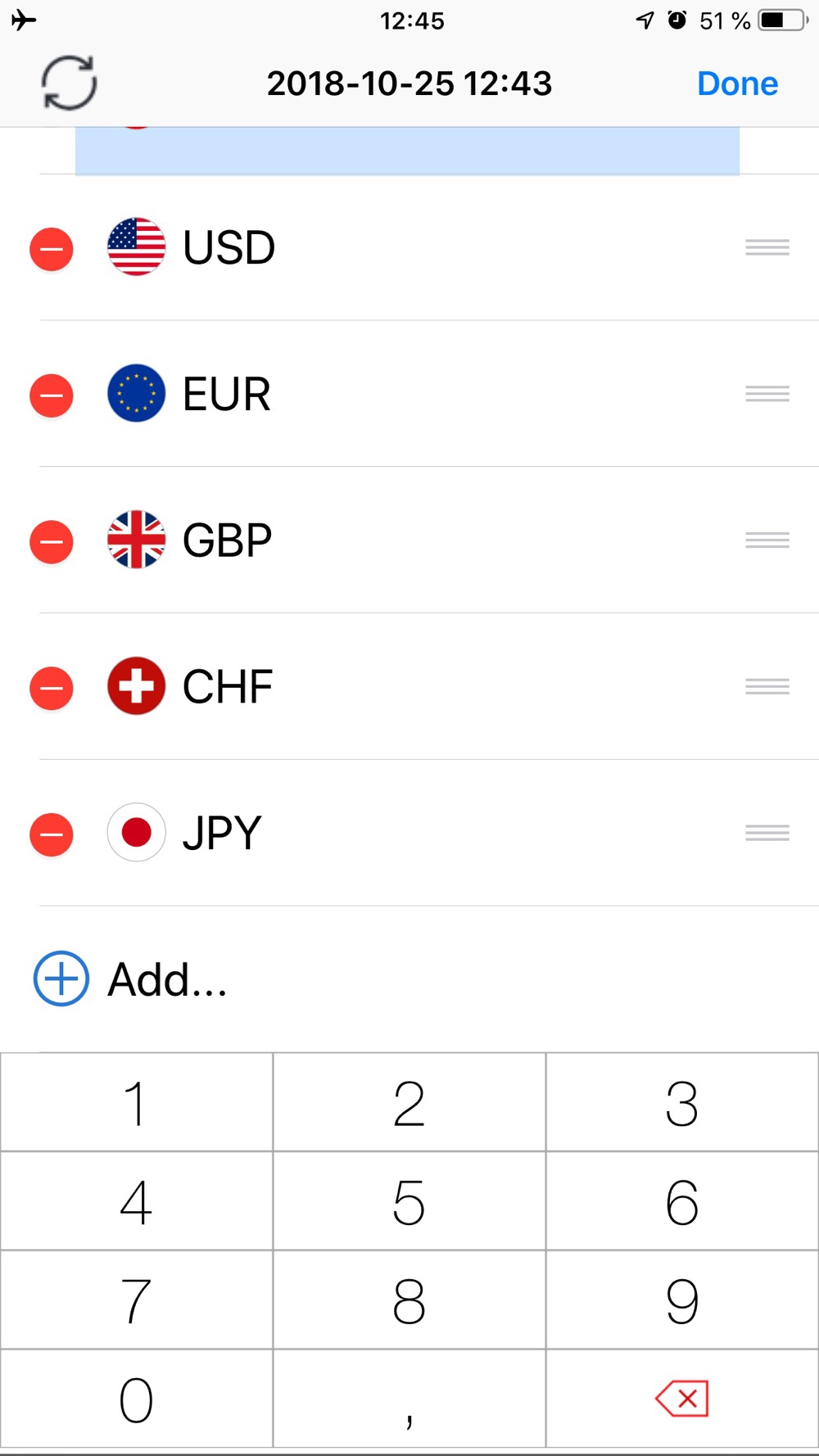819x1456 pixels.
Task: Delete CHF from the currencies
Action: [x=52, y=688]
